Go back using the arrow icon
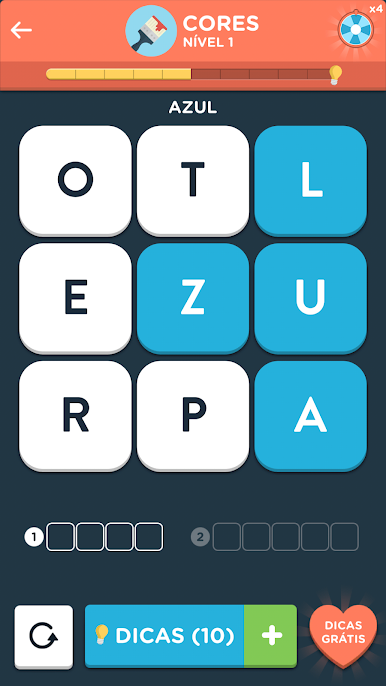 click(x=21, y=30)
